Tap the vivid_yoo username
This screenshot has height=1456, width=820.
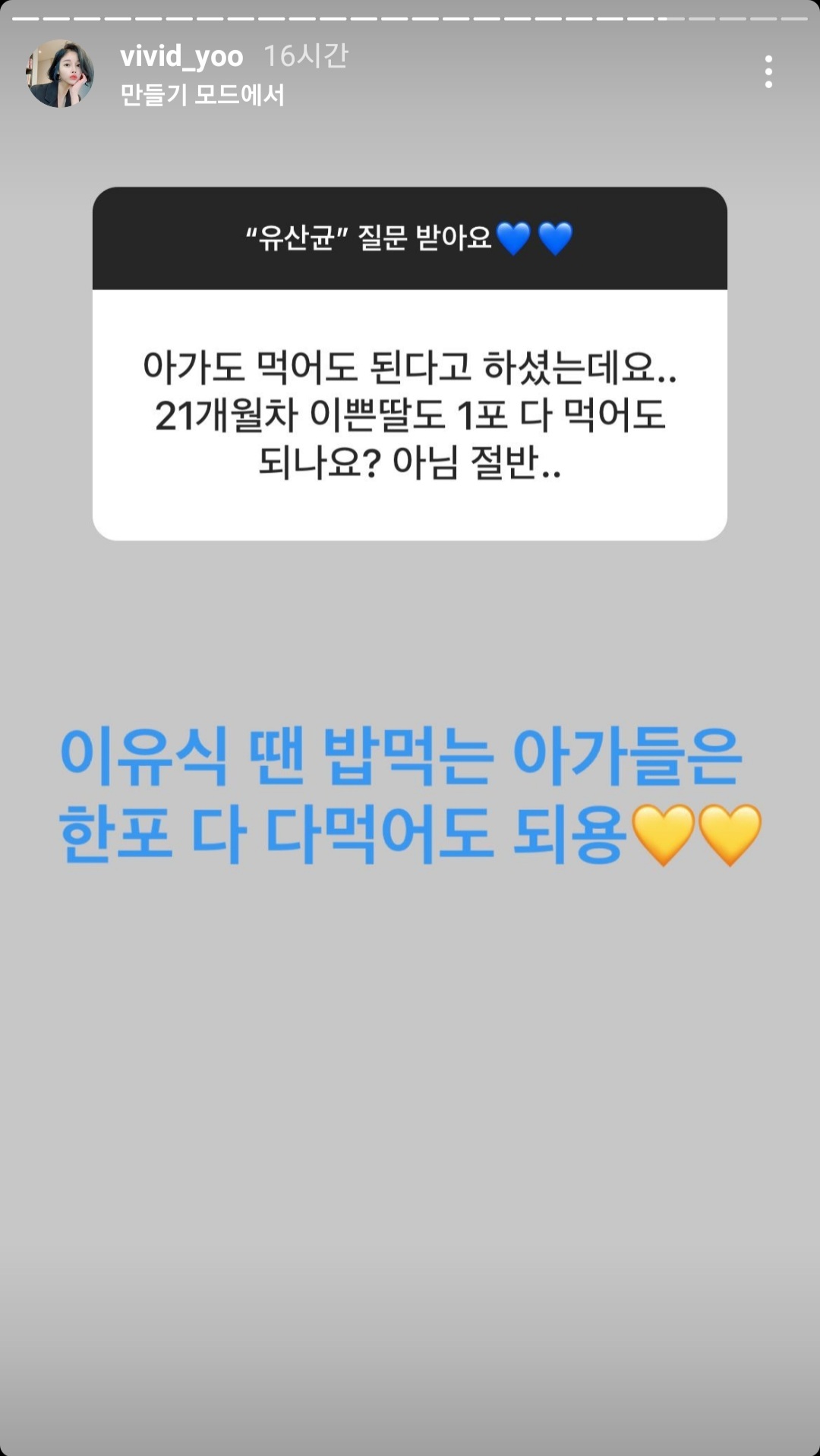(181, 56)
